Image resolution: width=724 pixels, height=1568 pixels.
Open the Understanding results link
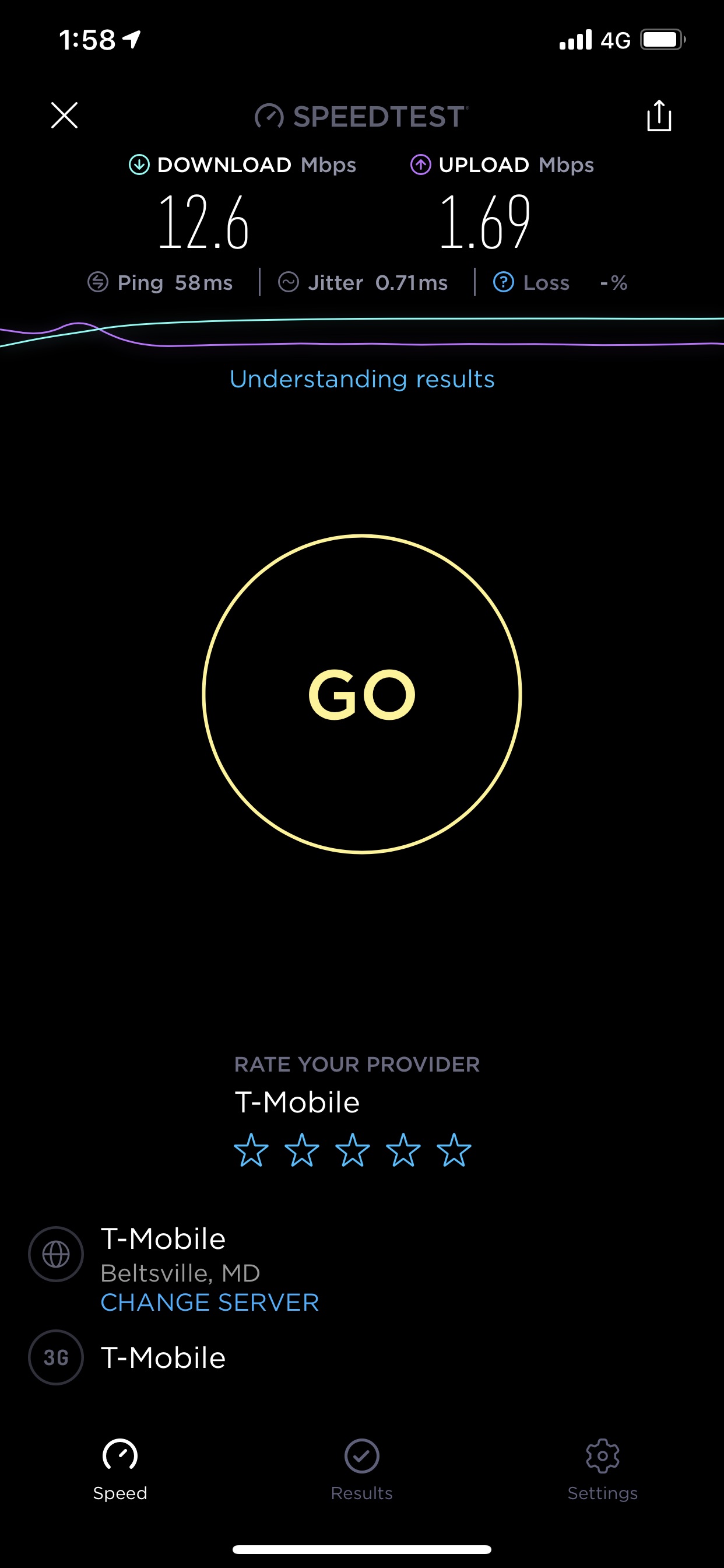coord(362,379)
